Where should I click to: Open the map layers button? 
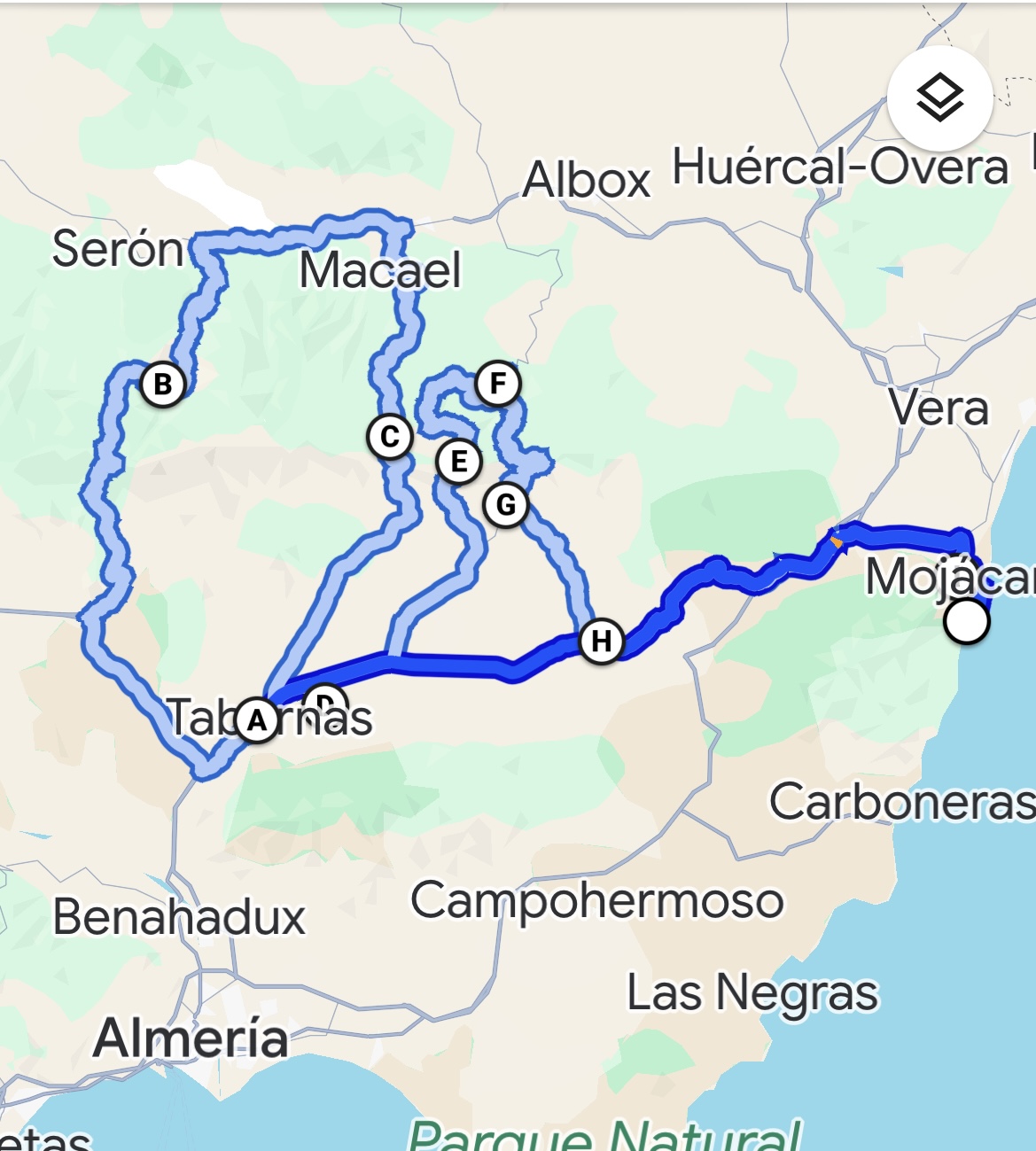click(939, 97)
